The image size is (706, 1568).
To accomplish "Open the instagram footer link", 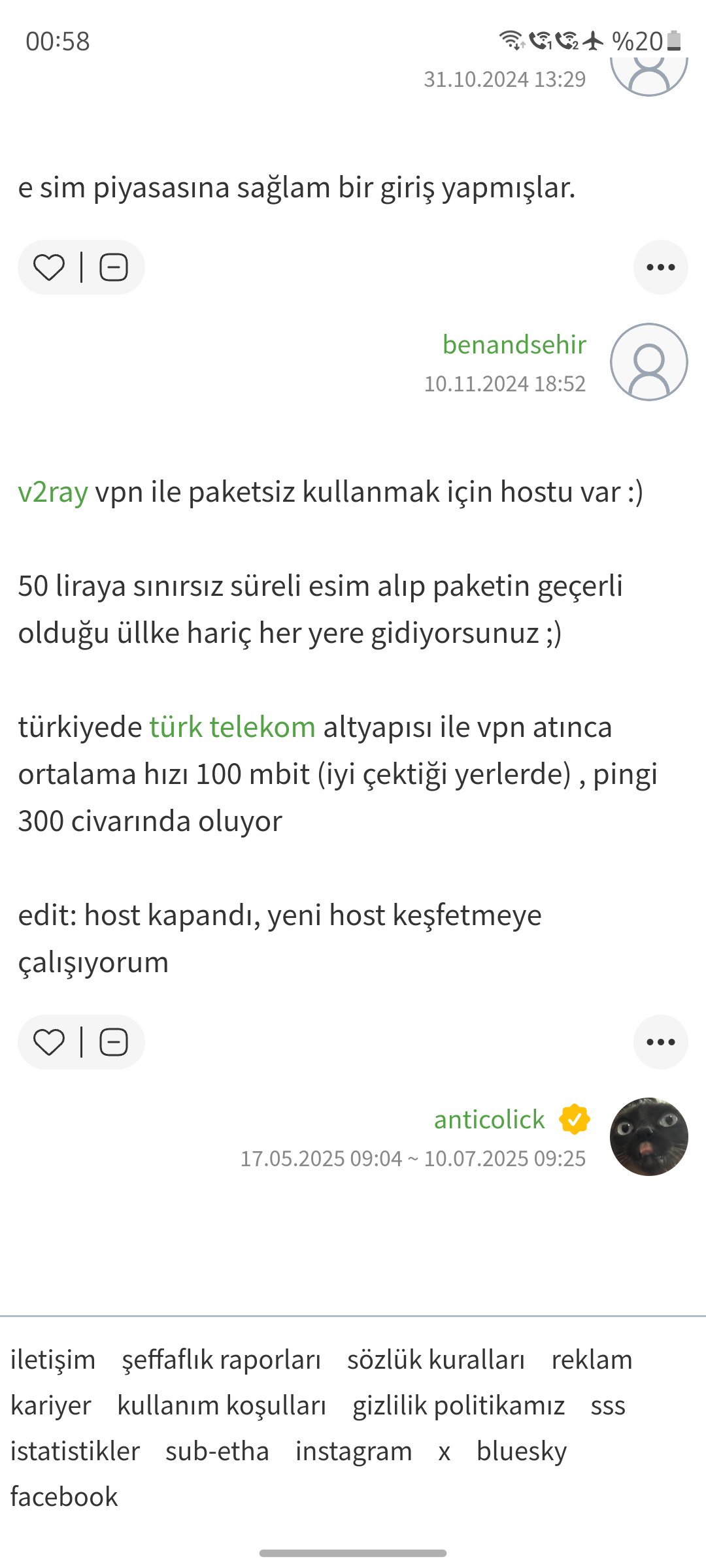I will 354,1451.
